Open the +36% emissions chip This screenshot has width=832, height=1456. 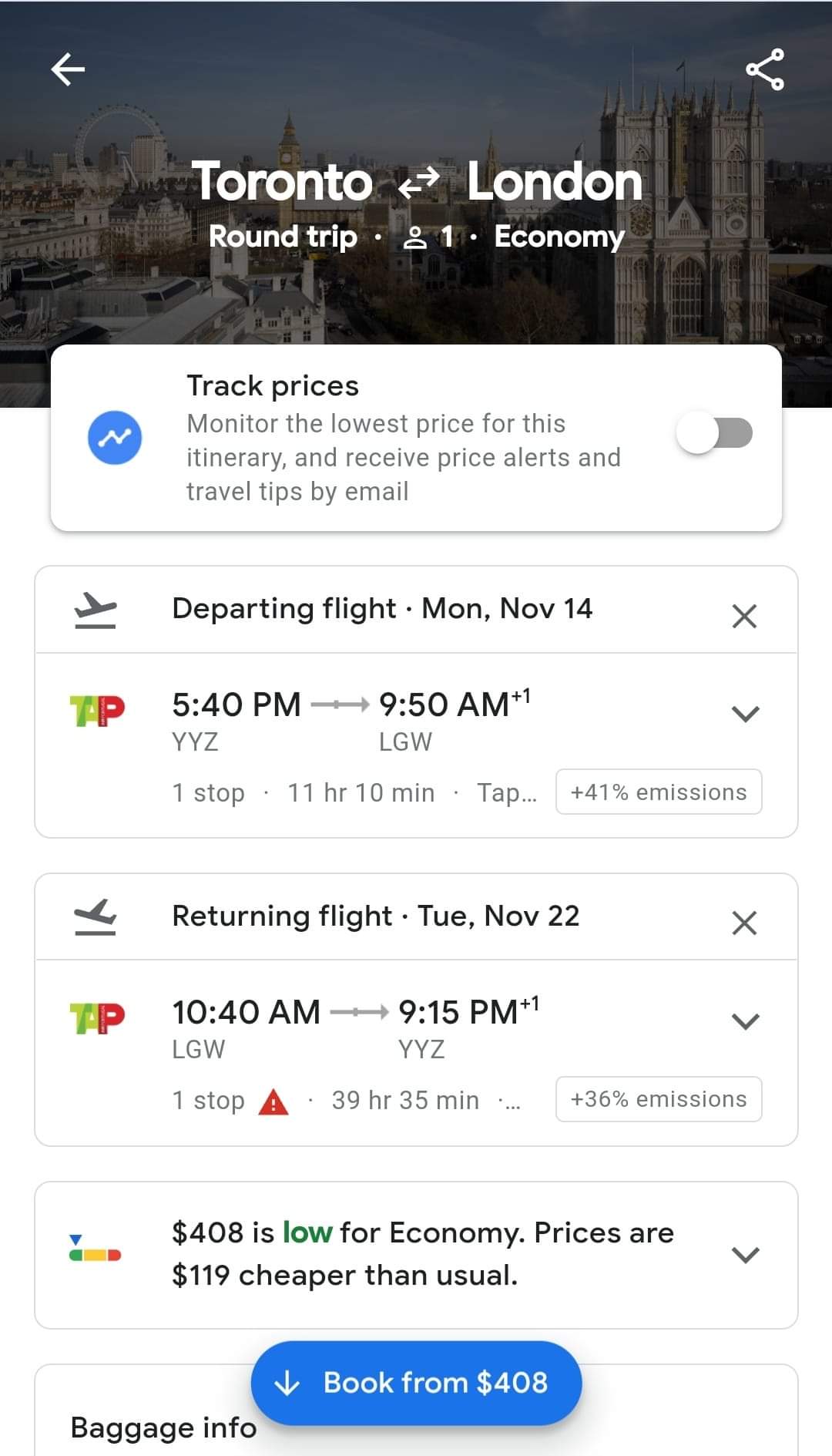tap(659, 1099)
